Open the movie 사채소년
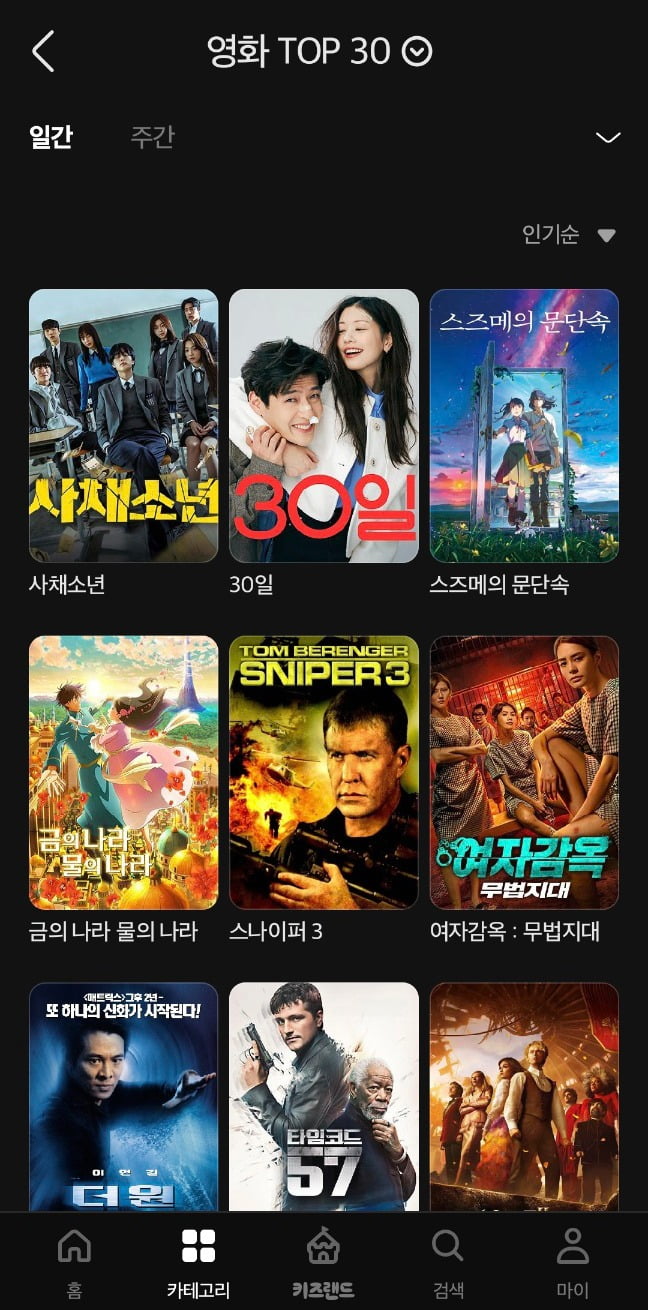 tap(123, 426)
